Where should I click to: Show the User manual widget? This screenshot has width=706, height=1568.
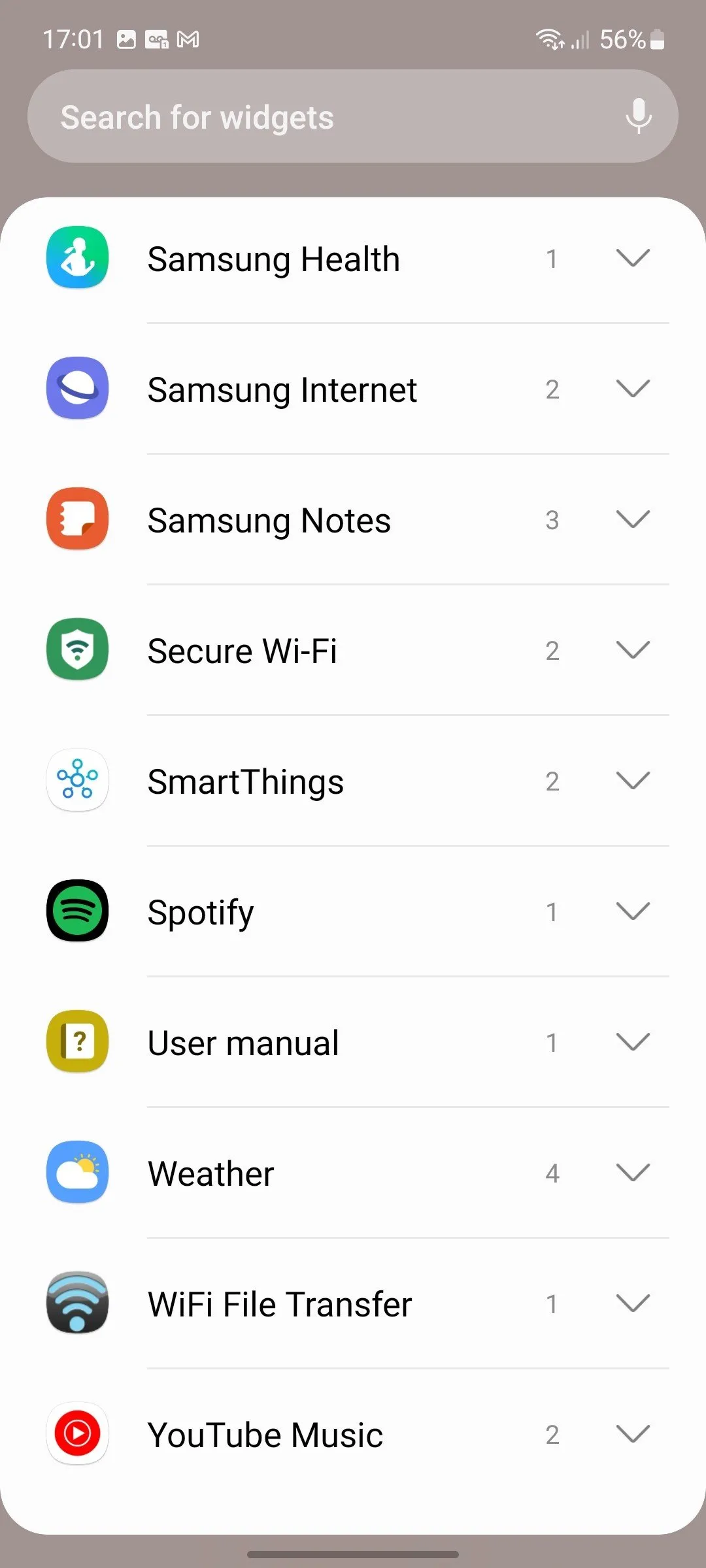pyautogui.click(x=632, y=1043)
